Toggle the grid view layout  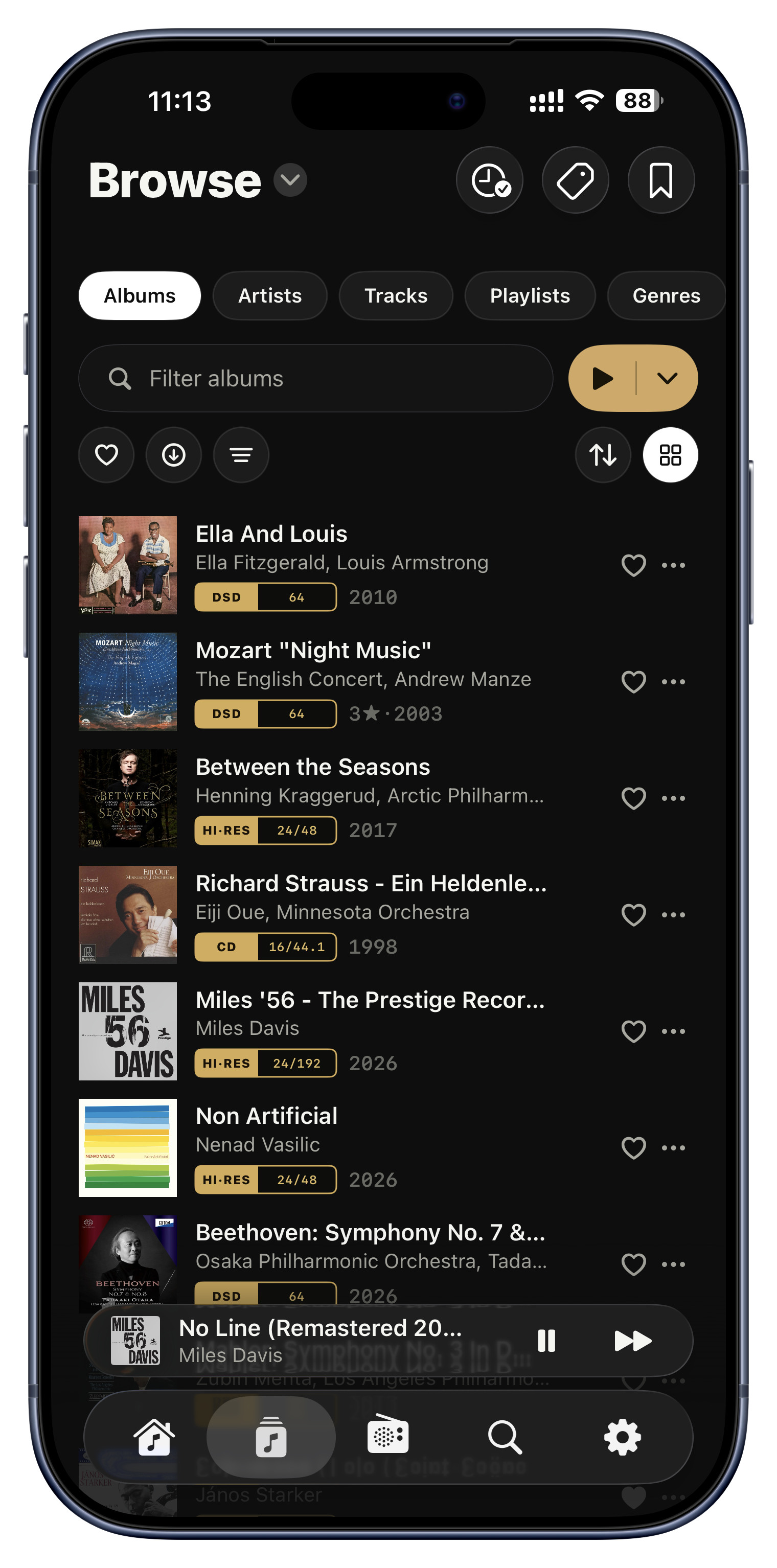tap(671, 455)
